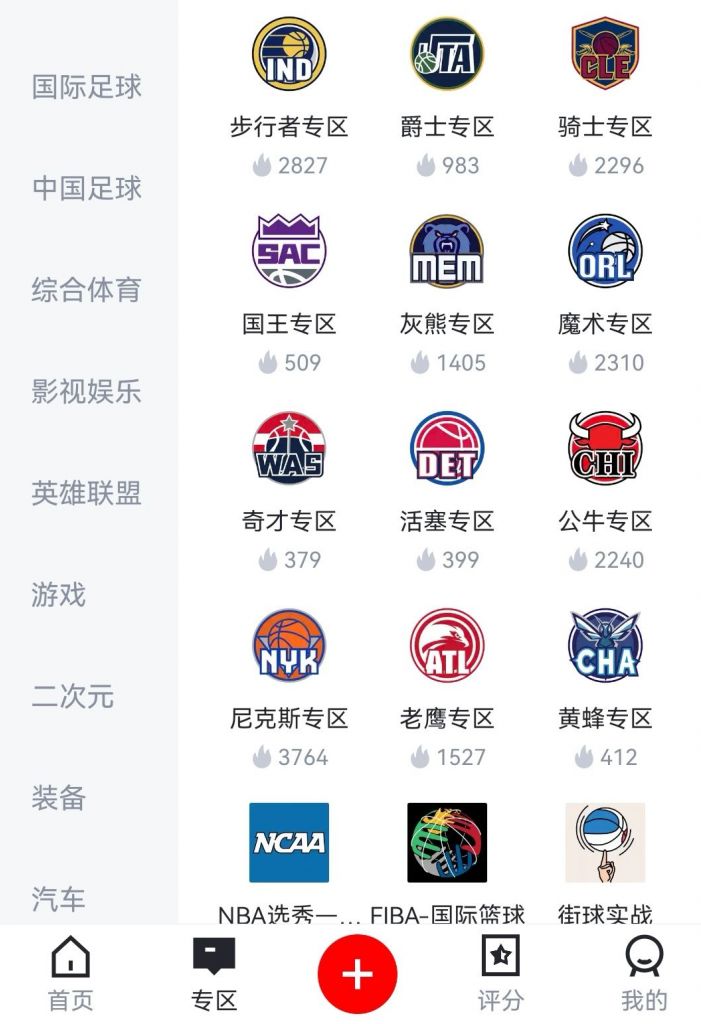Select 英雄联盟 in the sidebar
The height and width of the screenshot is (1024, 701).
[87, 493]
